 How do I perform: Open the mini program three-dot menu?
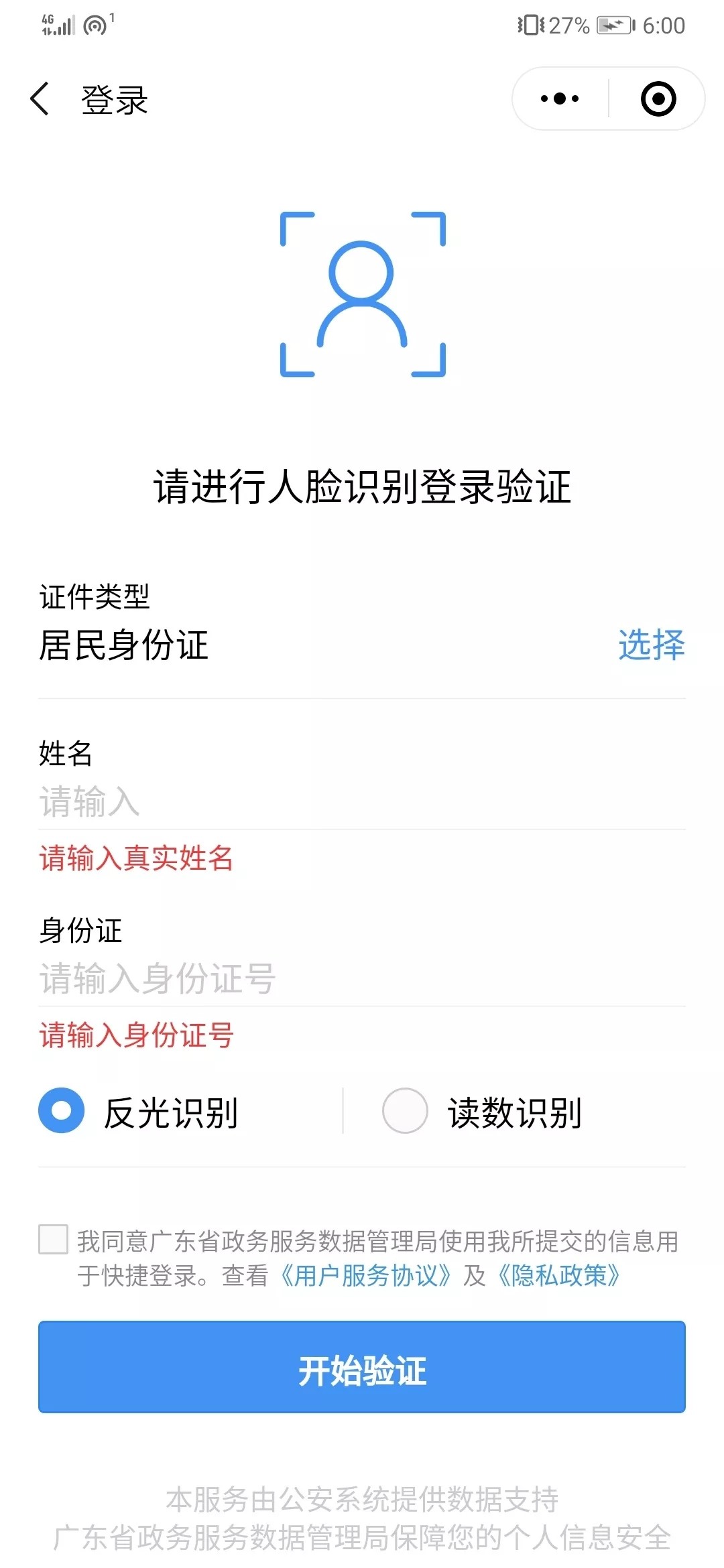tap(560, 99)
